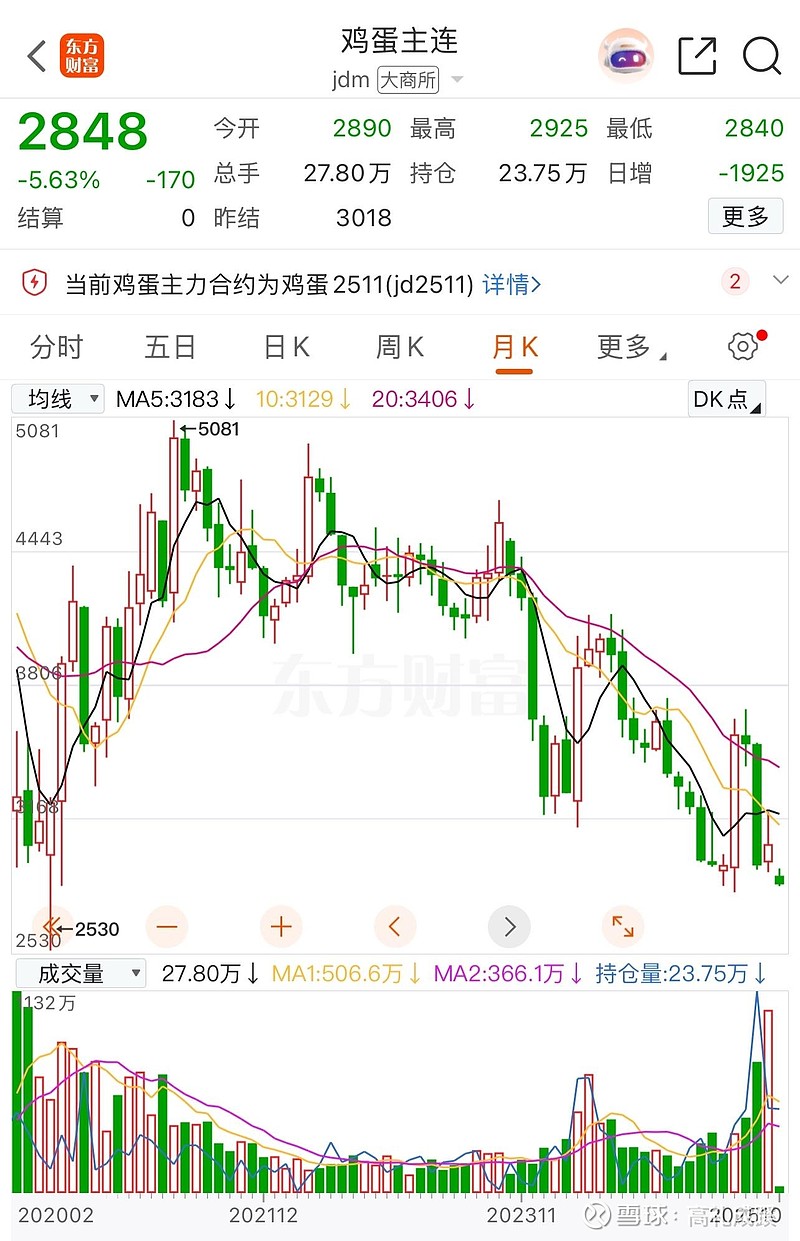Switch to the 日K tab
This screenshot has width=800, height=1241.
(x=285, y=345)
